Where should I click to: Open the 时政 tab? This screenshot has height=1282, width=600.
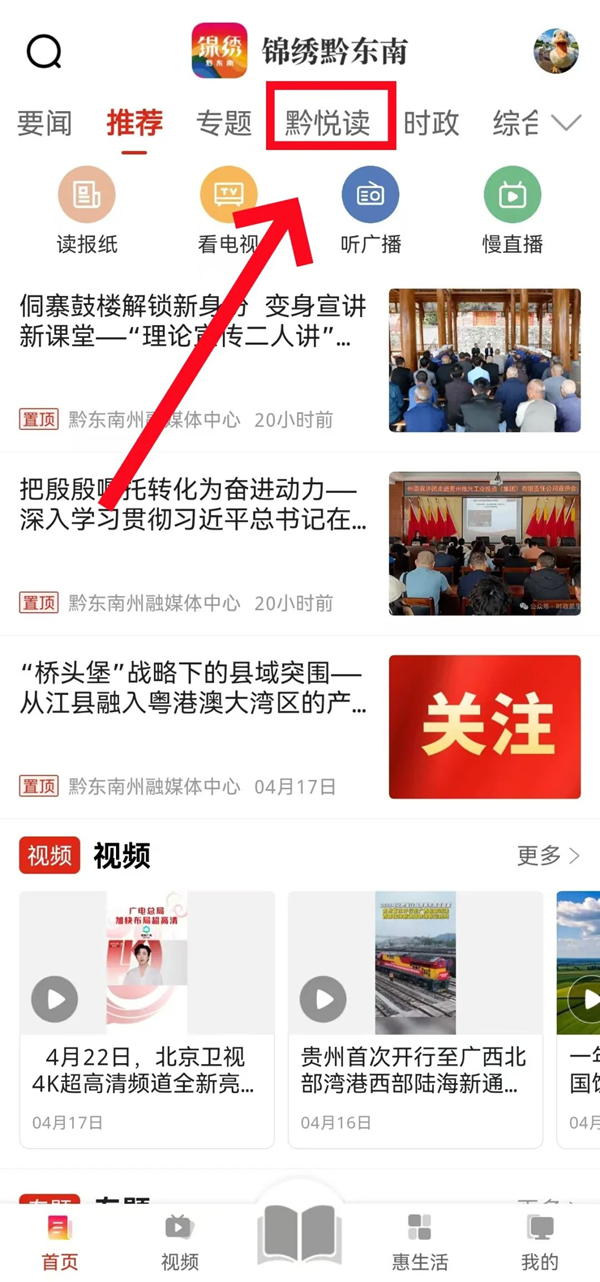point(431,123)
